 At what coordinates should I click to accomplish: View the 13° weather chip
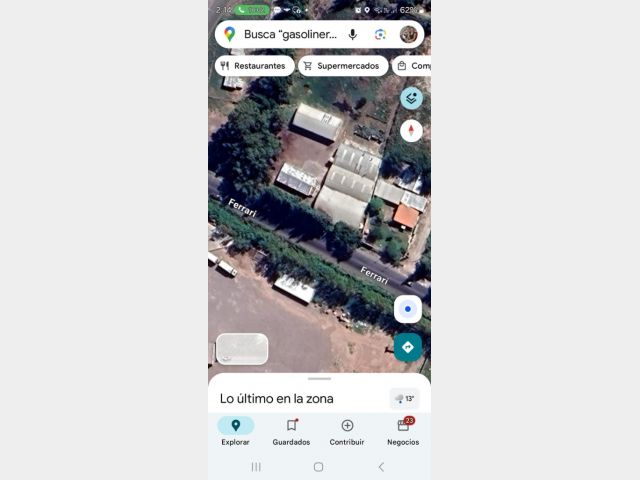click(x=405, y=398)
